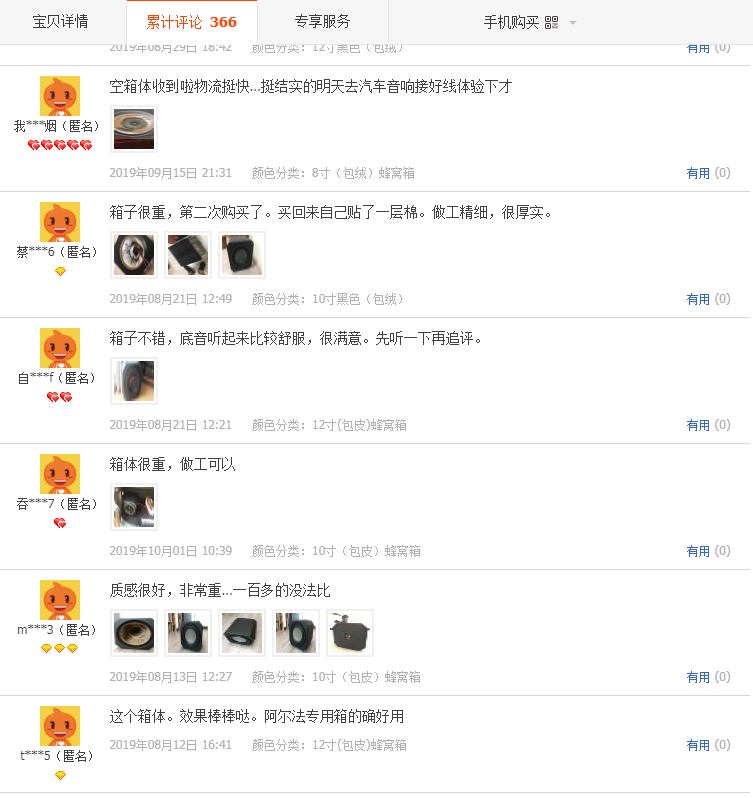Mark t***5's review as 有用
753x798 pixels.
(698, 745)
